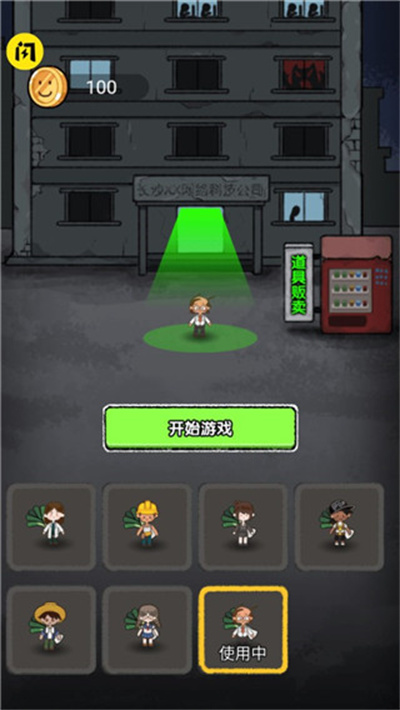The image size is (400, 710).
Task: Choose the yellow hard hat worker character
Action: 147,527
